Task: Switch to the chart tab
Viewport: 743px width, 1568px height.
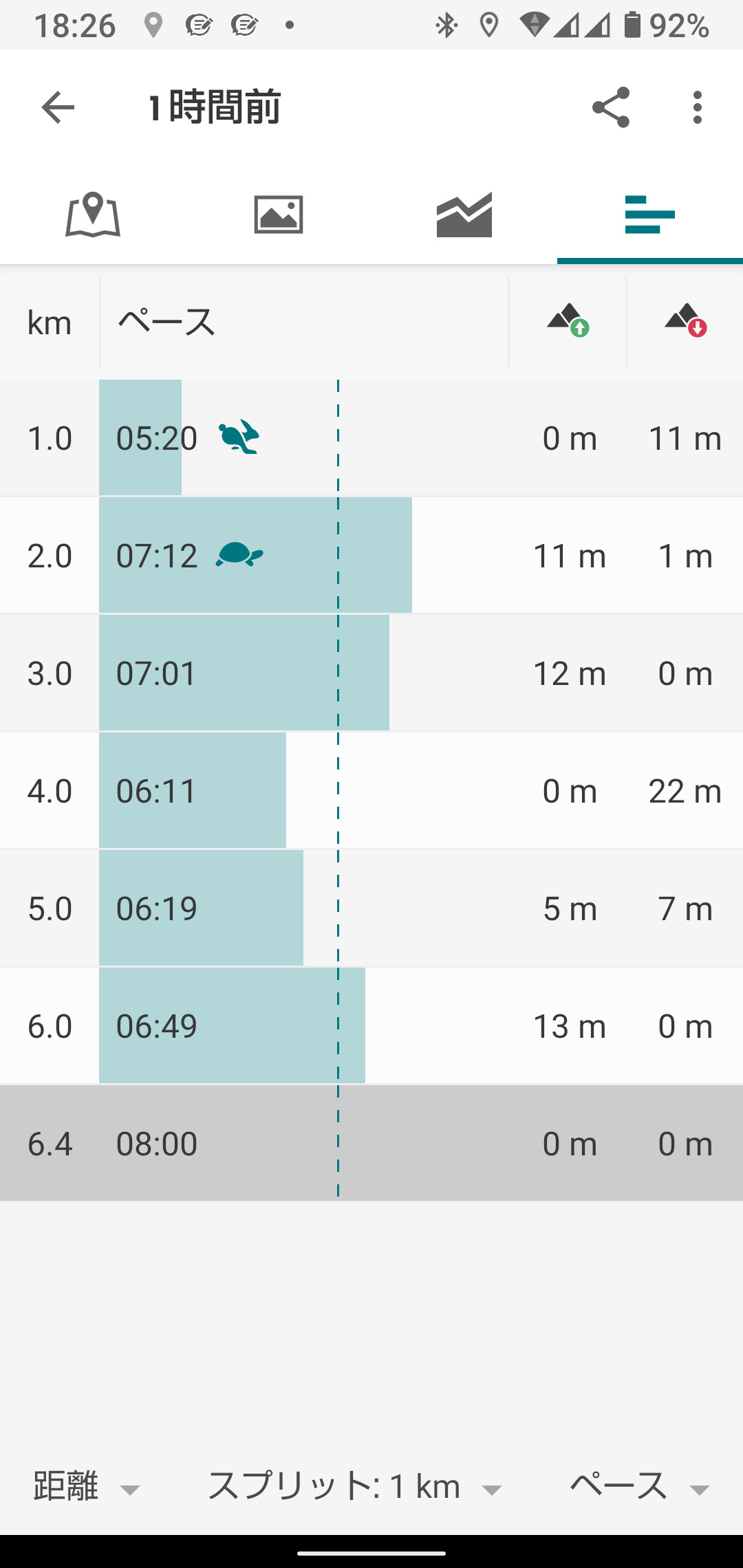Action: [464, 215]
